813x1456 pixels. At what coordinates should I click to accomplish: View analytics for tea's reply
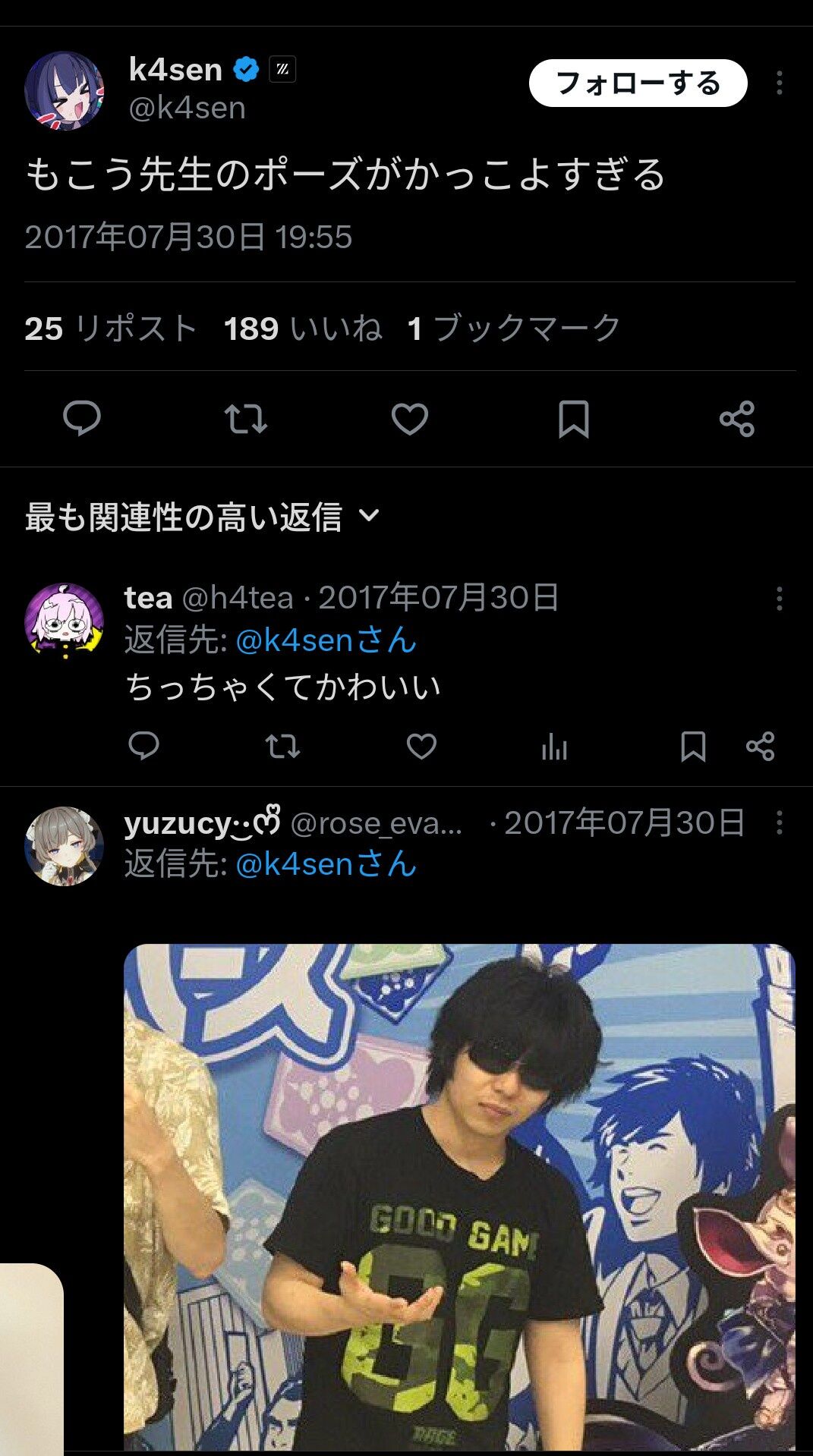click(554, 747)
